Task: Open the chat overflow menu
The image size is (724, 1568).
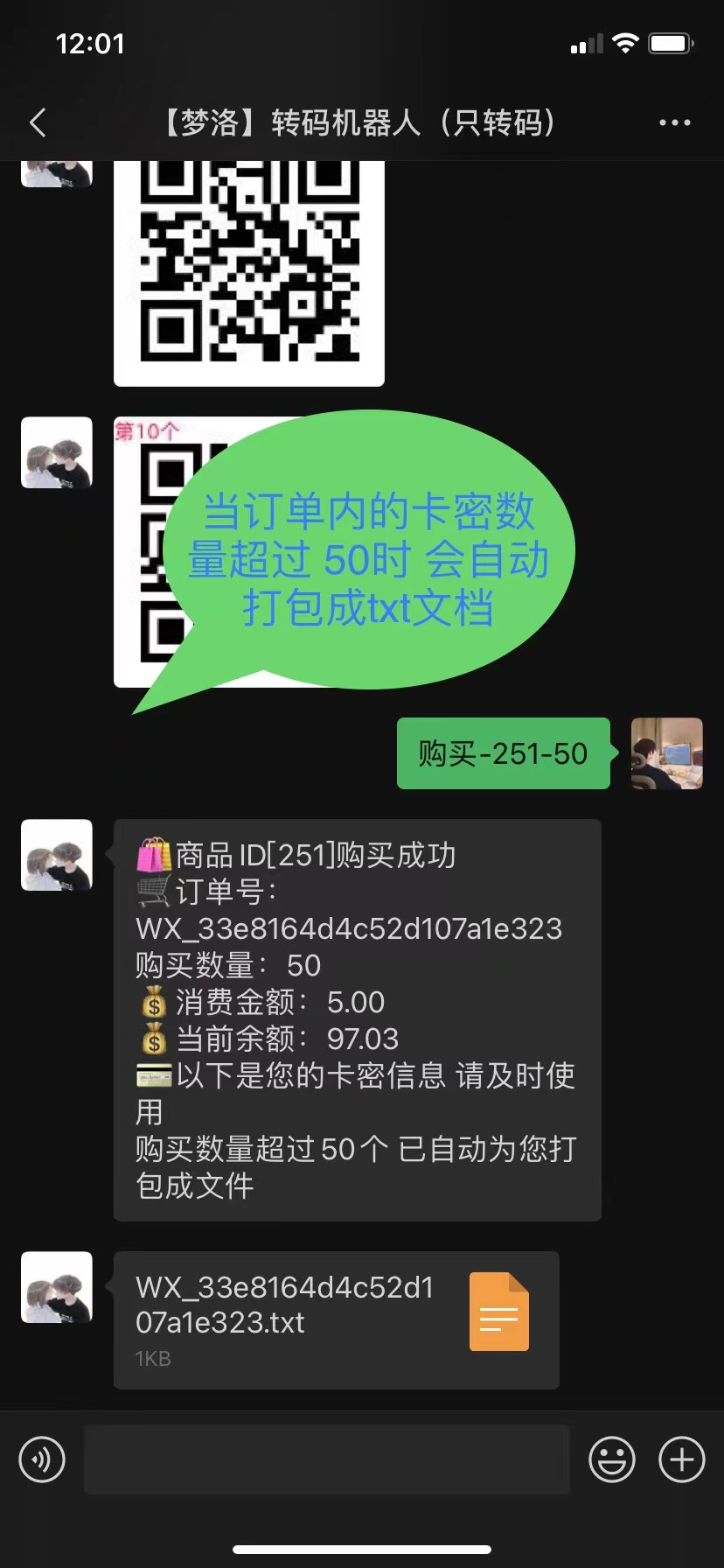Action: [674, 123]
